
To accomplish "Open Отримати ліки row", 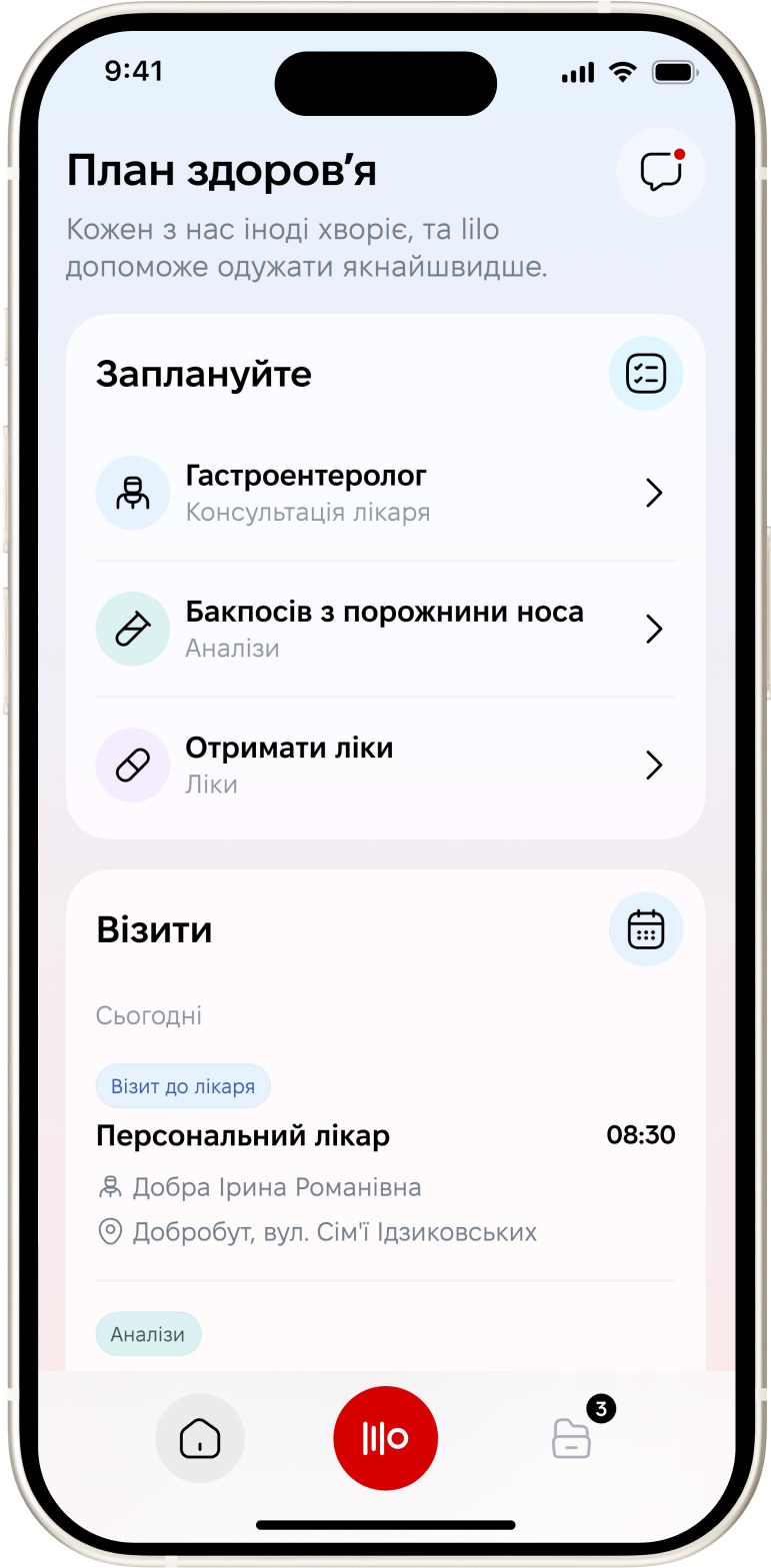I will click(385, 765).
